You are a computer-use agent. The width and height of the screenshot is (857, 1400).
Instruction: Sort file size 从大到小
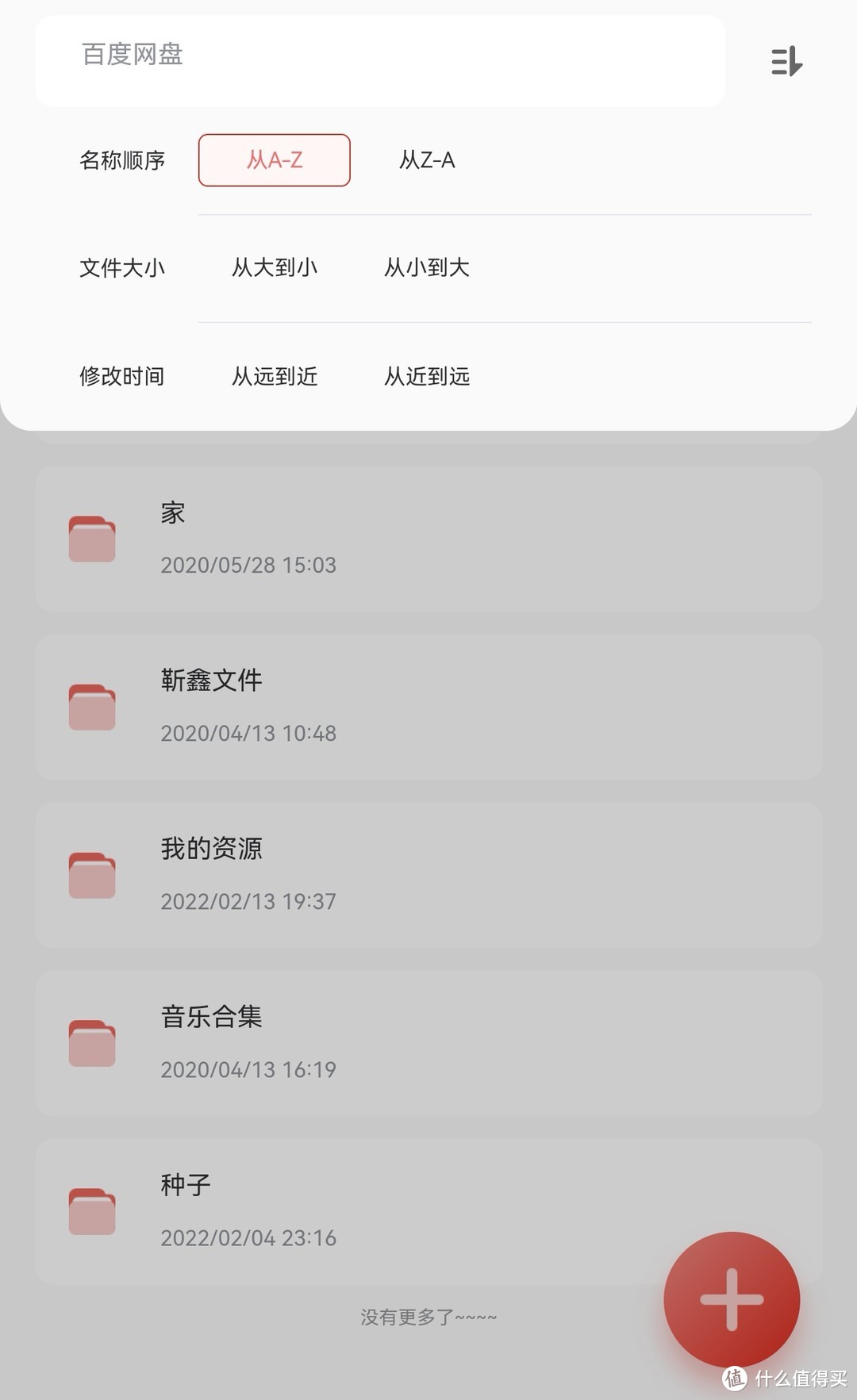(x=274, y=268)
